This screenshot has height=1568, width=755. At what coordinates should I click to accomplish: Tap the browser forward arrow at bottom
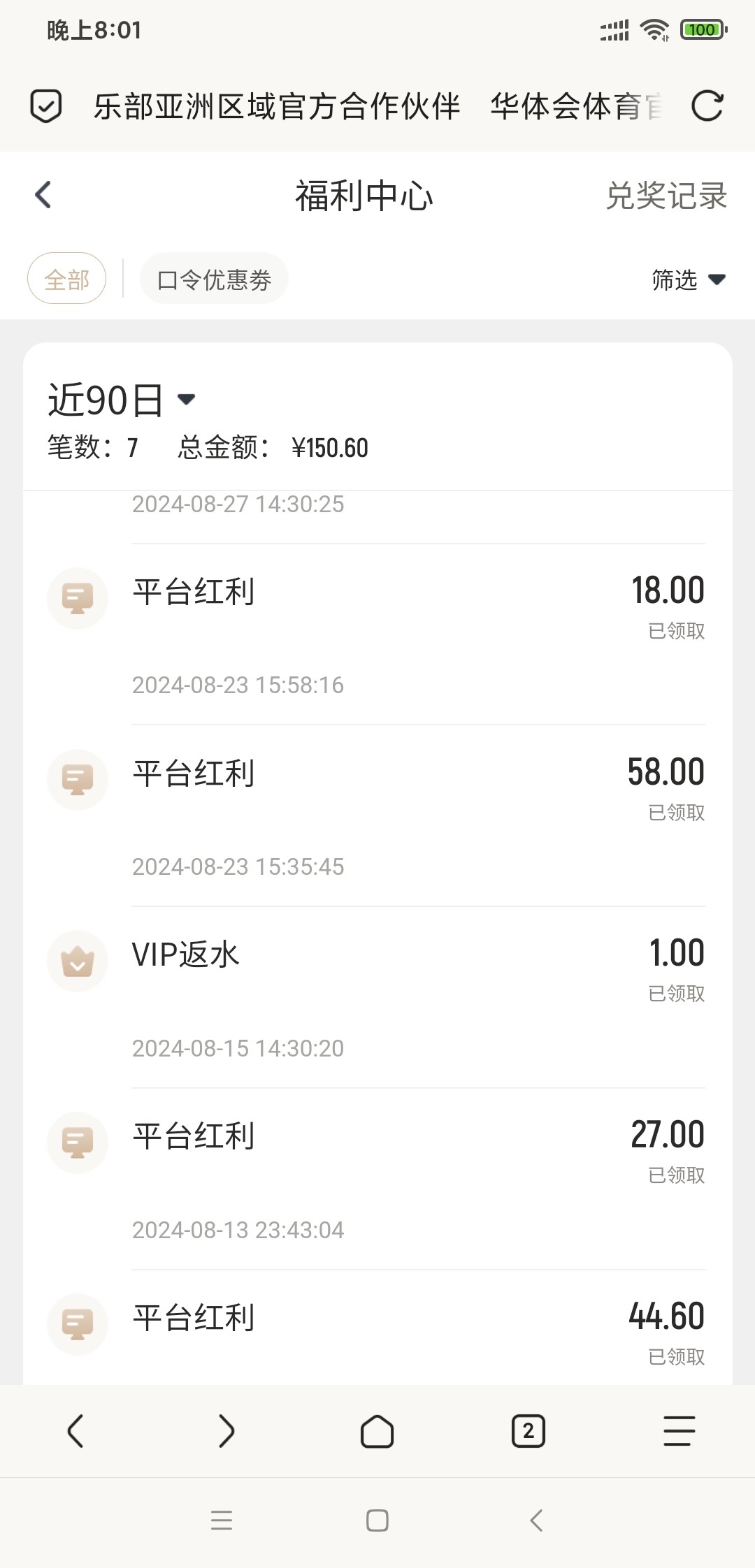coord(226,1431)
